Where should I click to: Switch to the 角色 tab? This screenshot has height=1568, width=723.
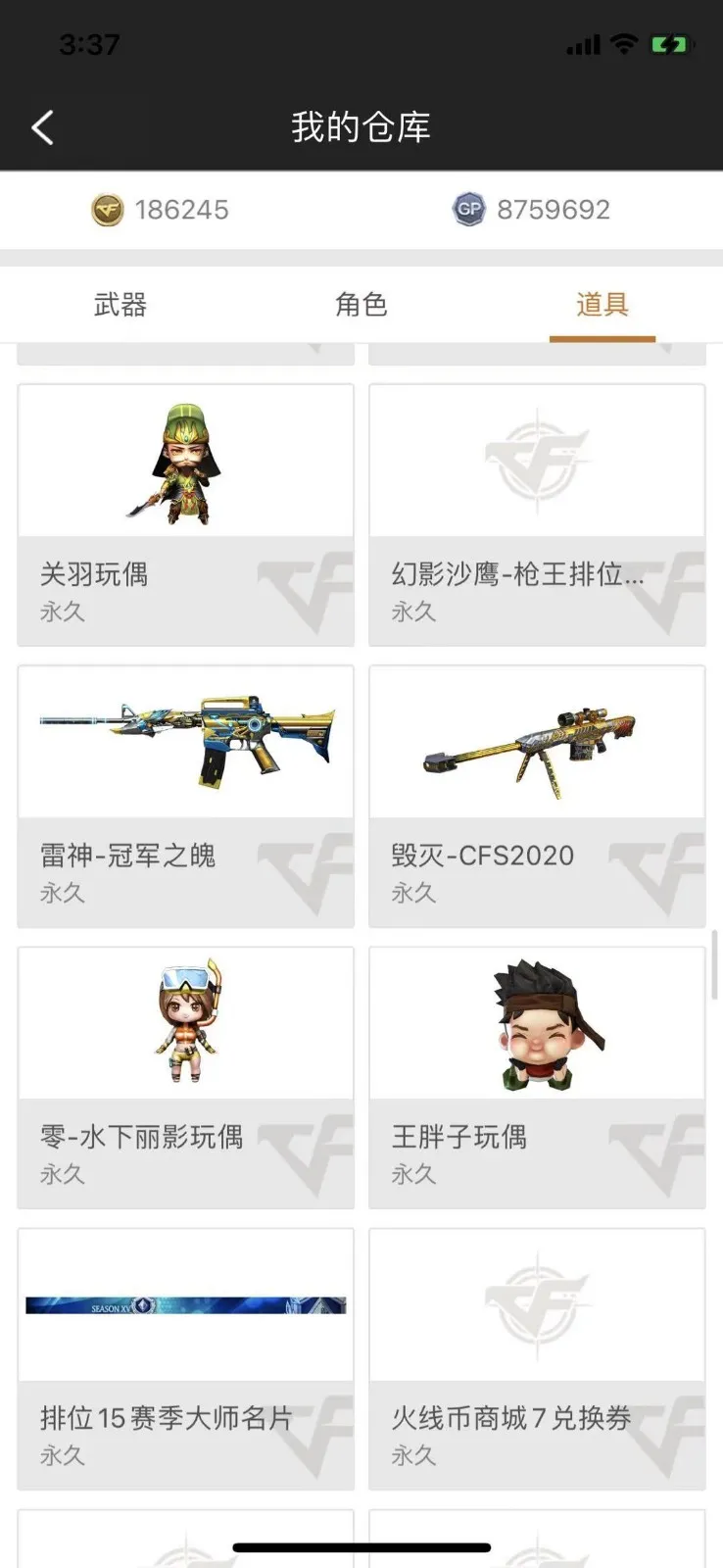point(361,305)
